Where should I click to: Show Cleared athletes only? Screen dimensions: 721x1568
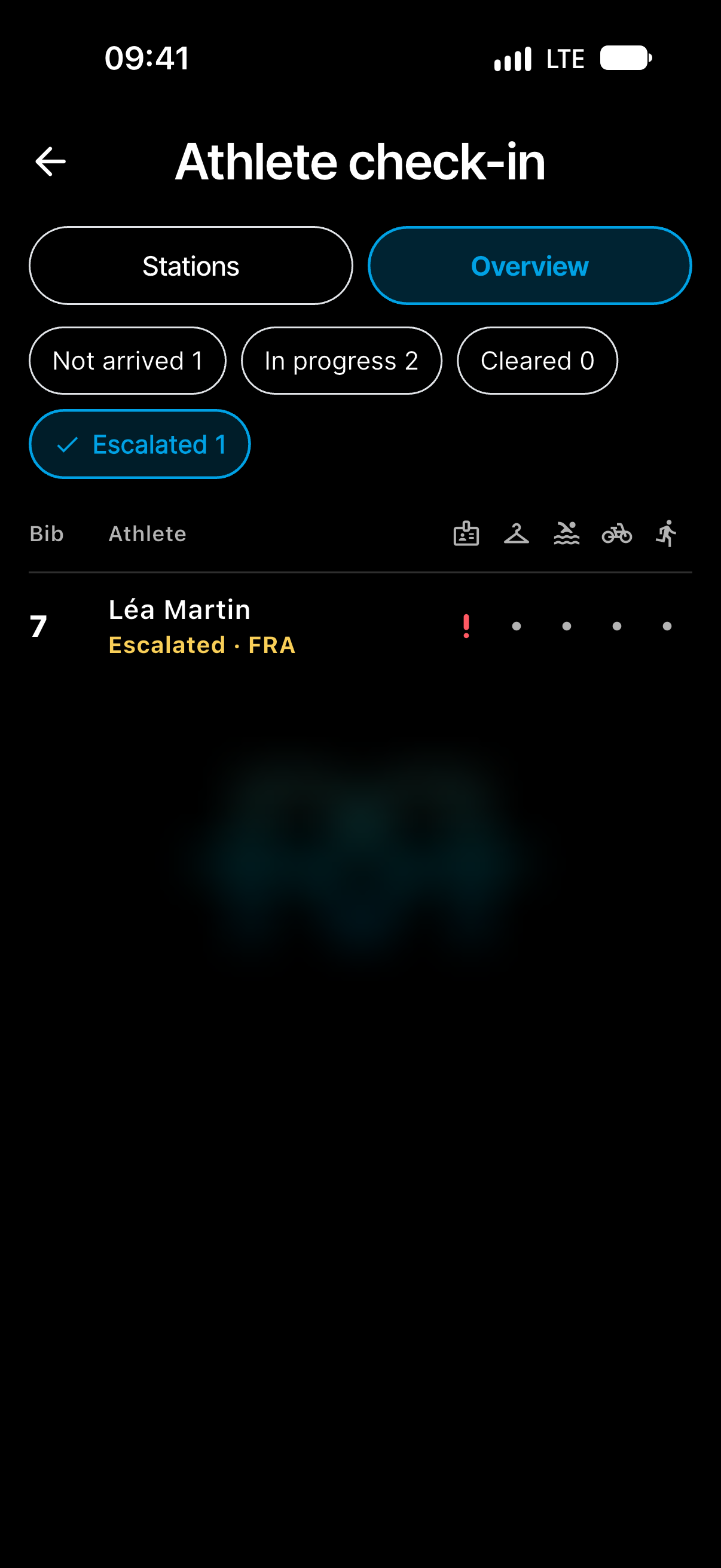(x=537, y=361)
